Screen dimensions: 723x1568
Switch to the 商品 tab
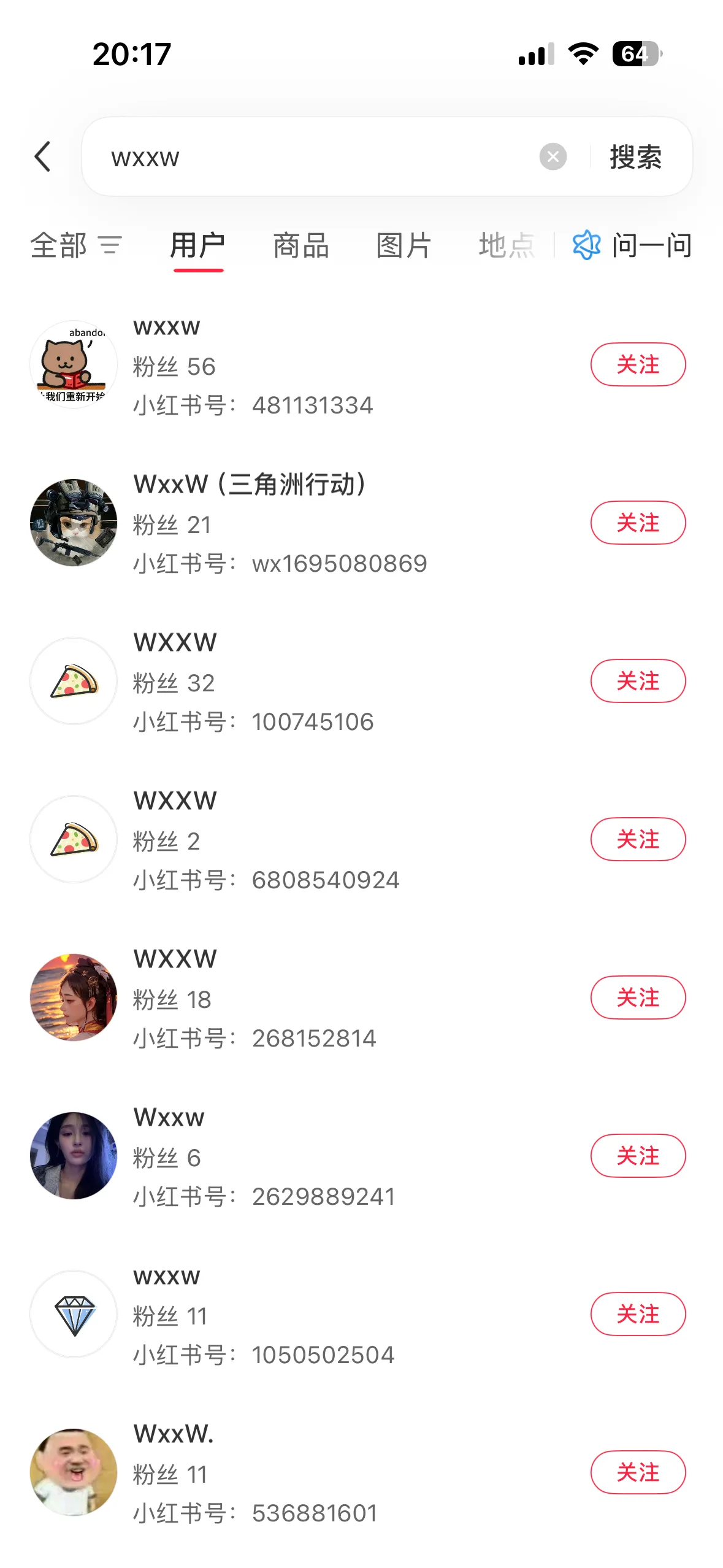pyautogui.click(x=300, y=245)
